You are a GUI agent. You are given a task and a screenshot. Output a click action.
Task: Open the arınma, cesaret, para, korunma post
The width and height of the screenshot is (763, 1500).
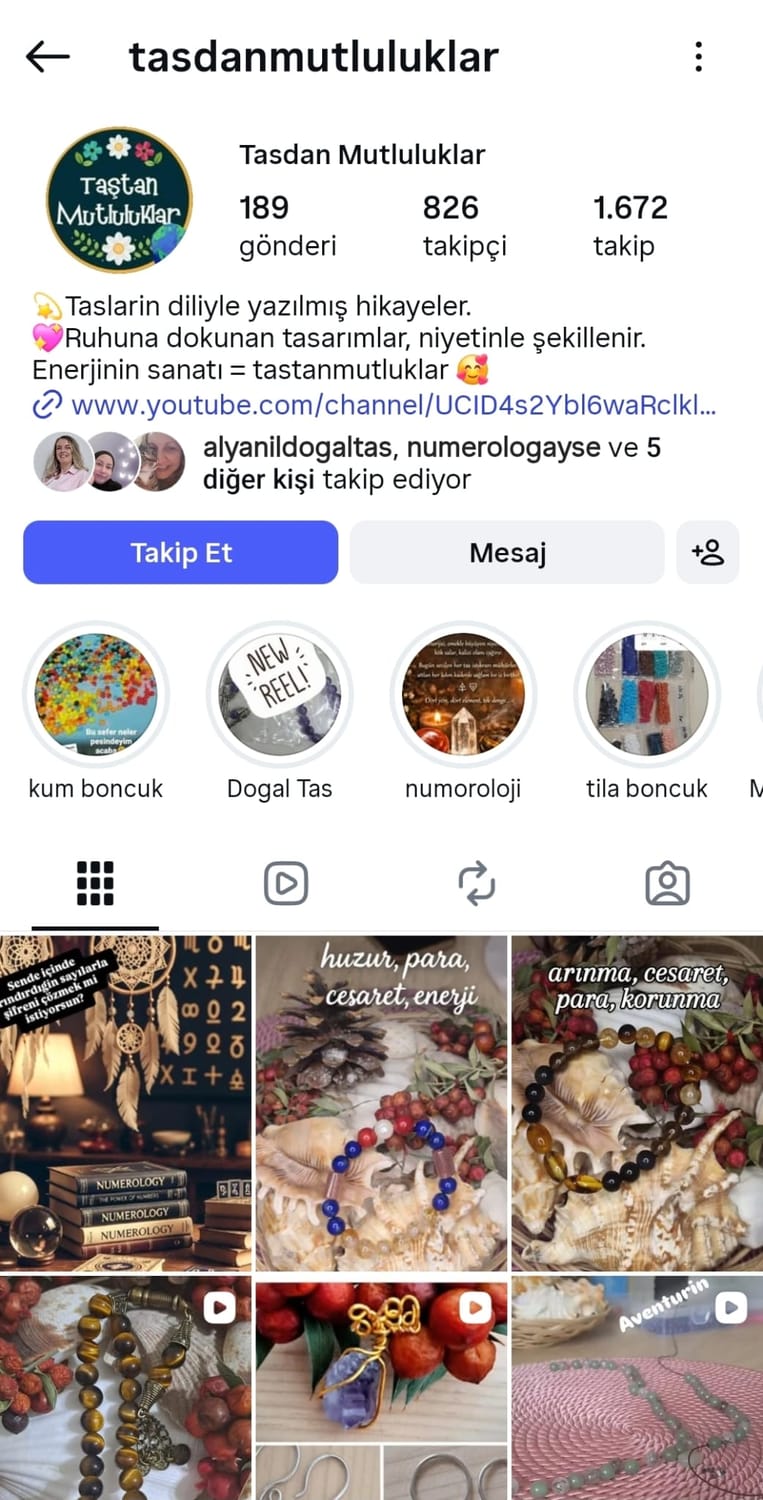[x=637, y=1102]
